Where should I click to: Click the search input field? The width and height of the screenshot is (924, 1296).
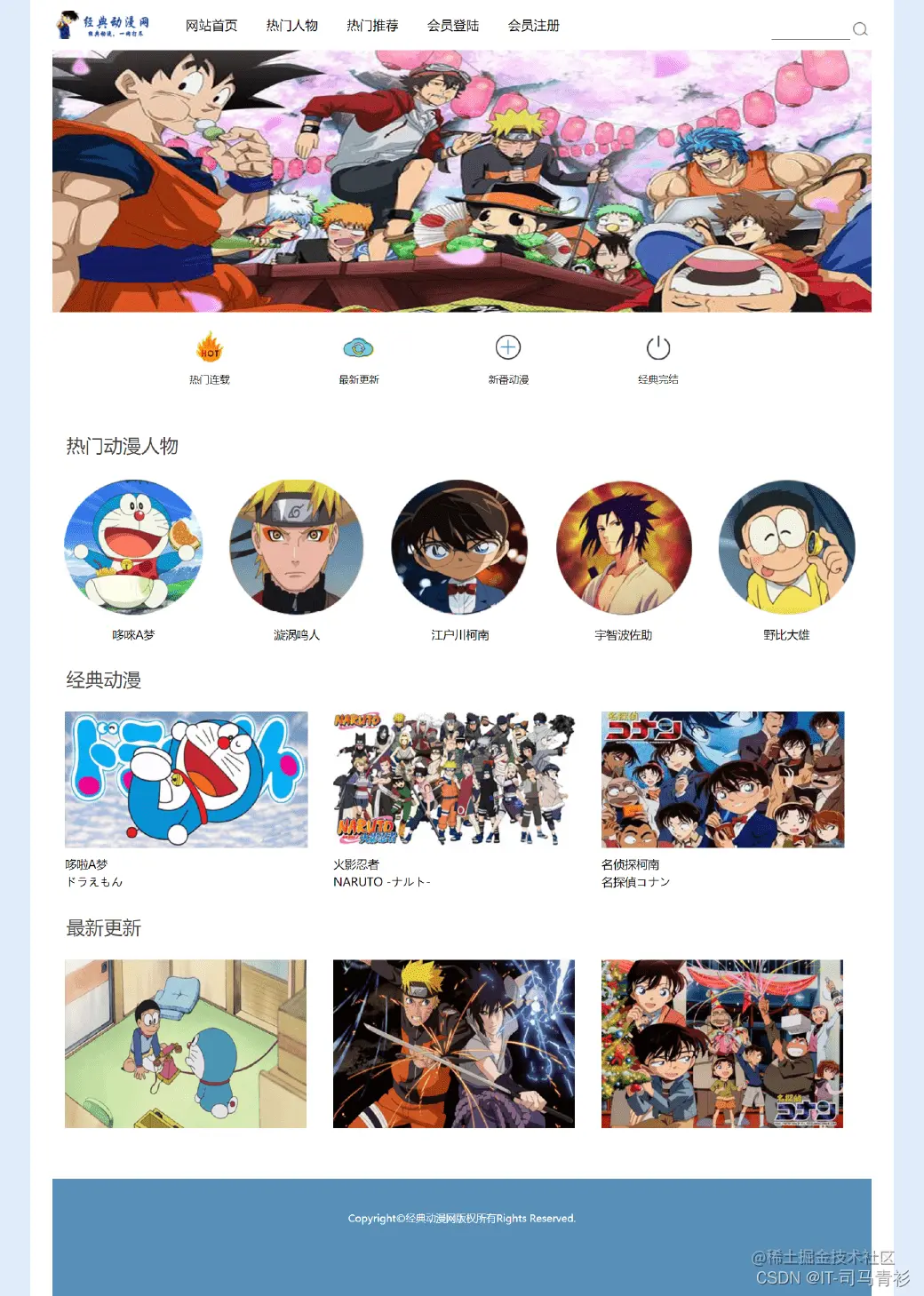(x=810, y=32)
